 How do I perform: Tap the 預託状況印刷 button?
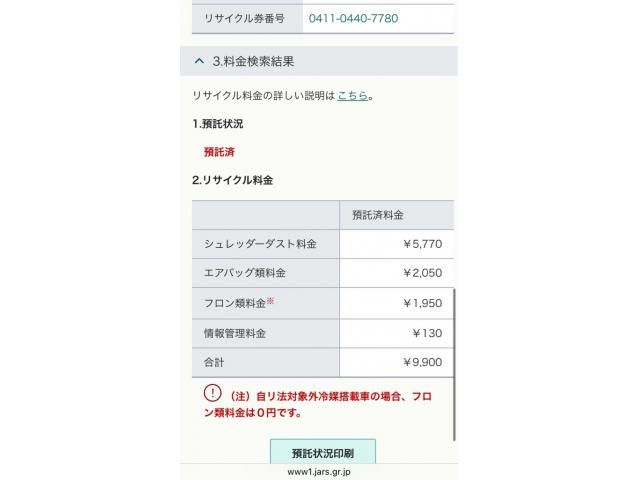point(322,453)
